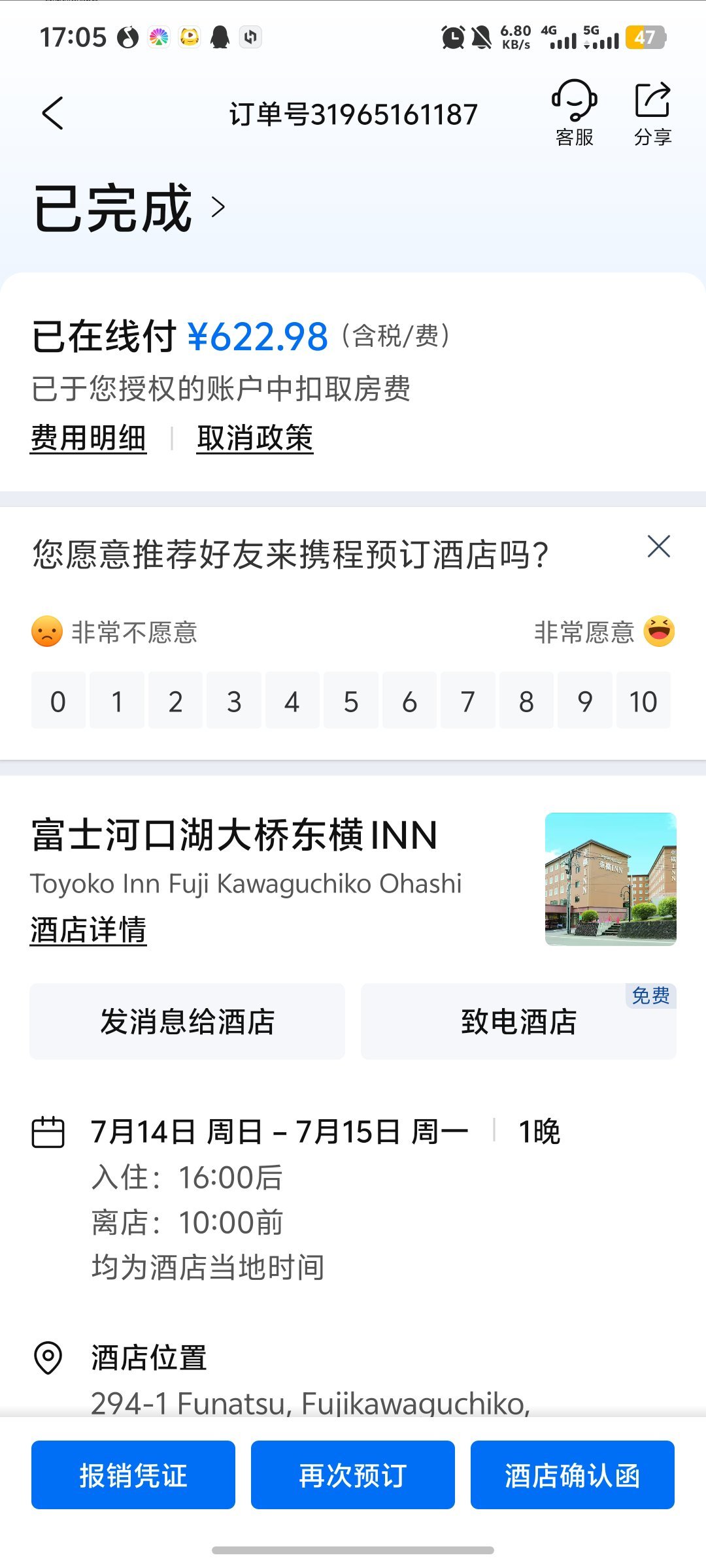Image resolution: width=706 pixels, height=1568 pixels.
Task: Call the hotel via 致电酒店
Action: pos(518,1021)
